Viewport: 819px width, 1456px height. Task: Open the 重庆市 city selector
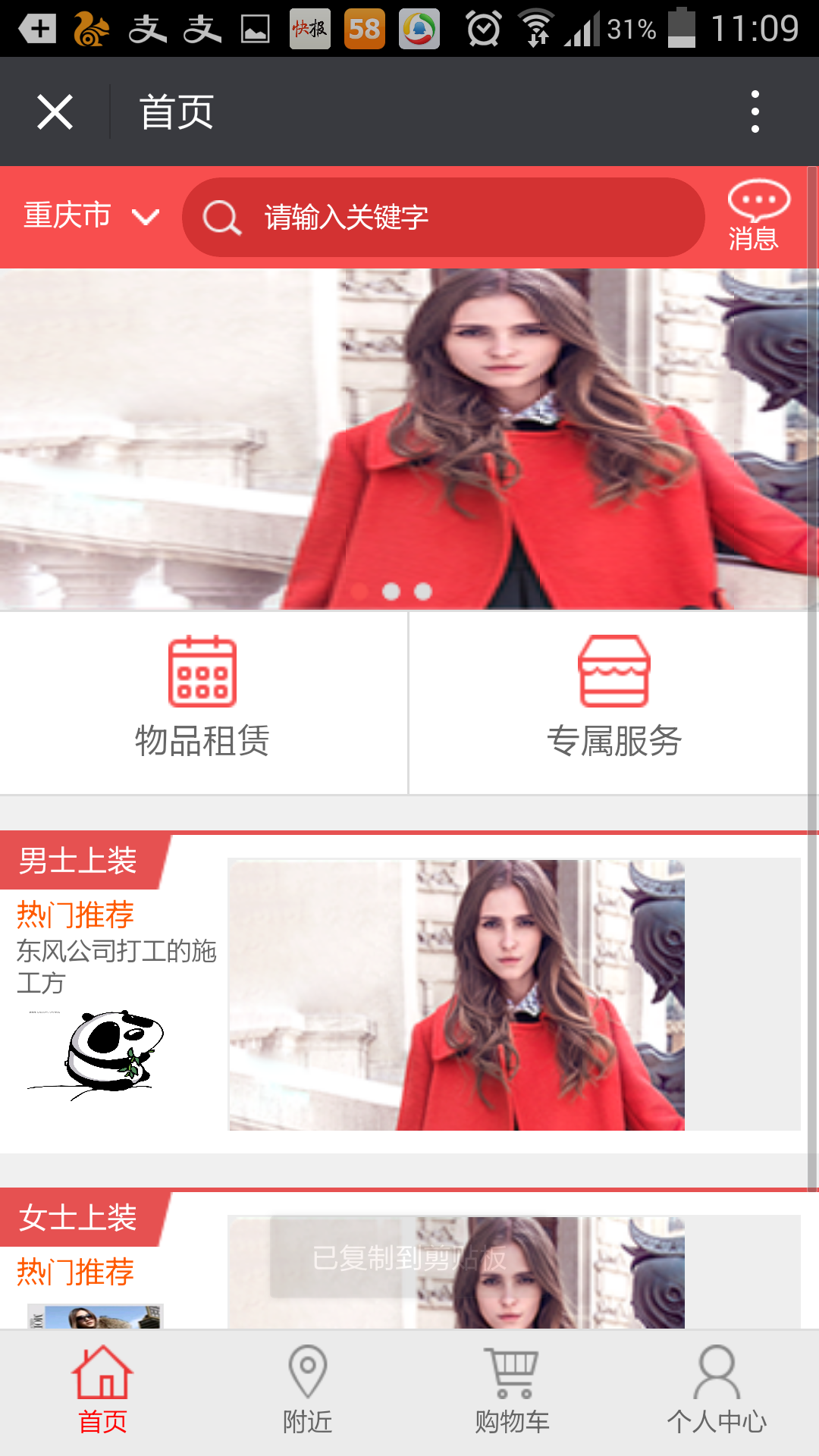[90, 217]
